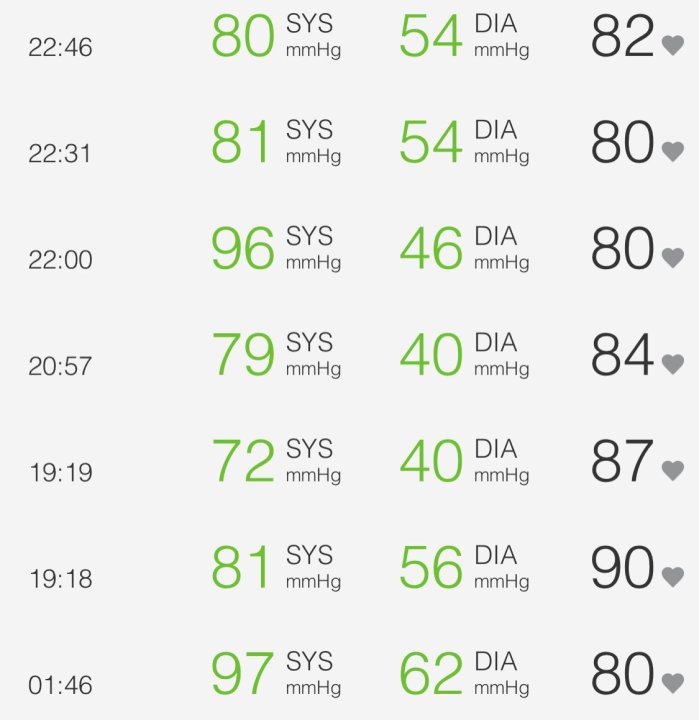Open the 22:31 measurement entry
This screenshot has width=699, height=720.
[x=349, y=144]
